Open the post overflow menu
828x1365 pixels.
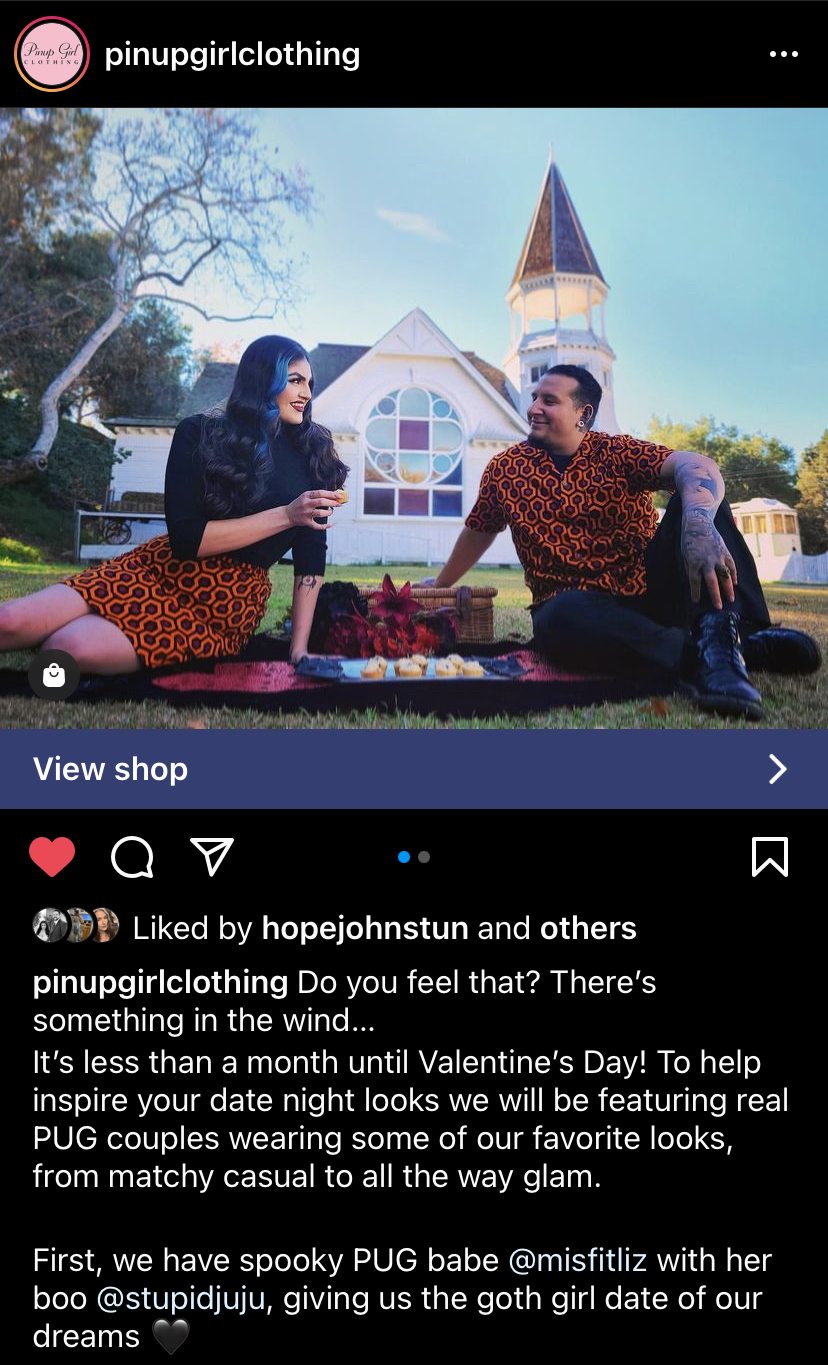783,54
